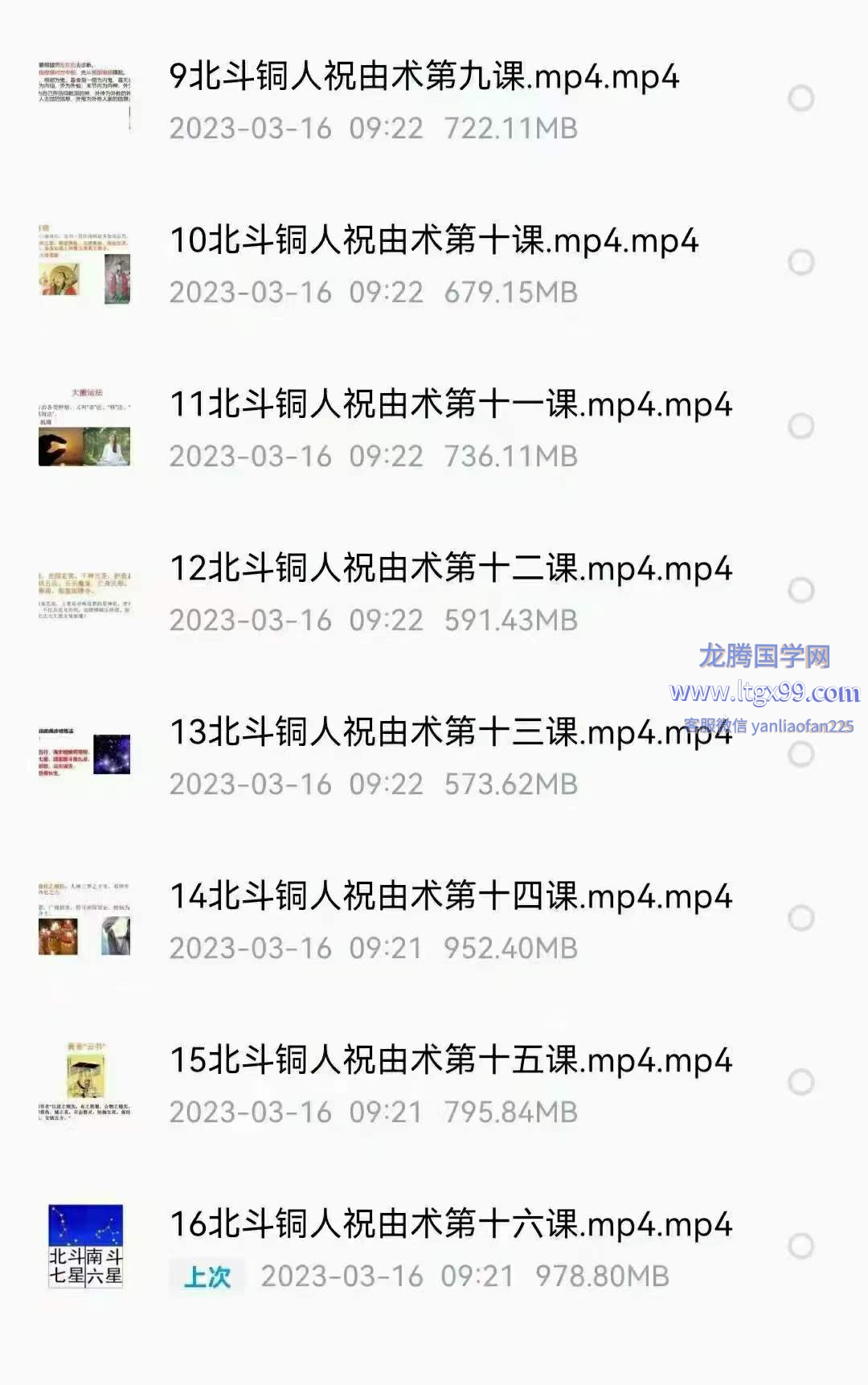Select the circle for 第十三课 file
Viewport: 868px width, 1385px height.
coord(800,755)
